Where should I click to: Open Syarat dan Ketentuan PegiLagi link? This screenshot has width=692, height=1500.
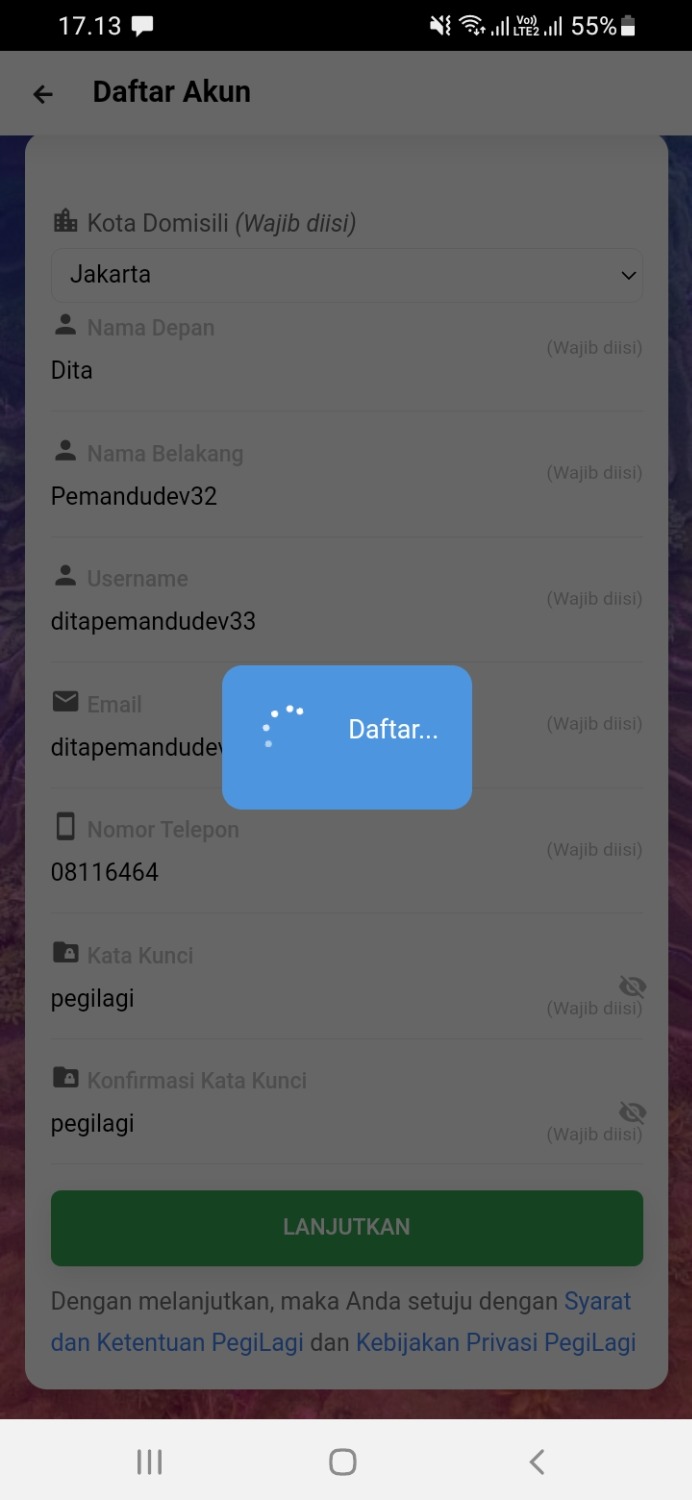click(176, 1342)
